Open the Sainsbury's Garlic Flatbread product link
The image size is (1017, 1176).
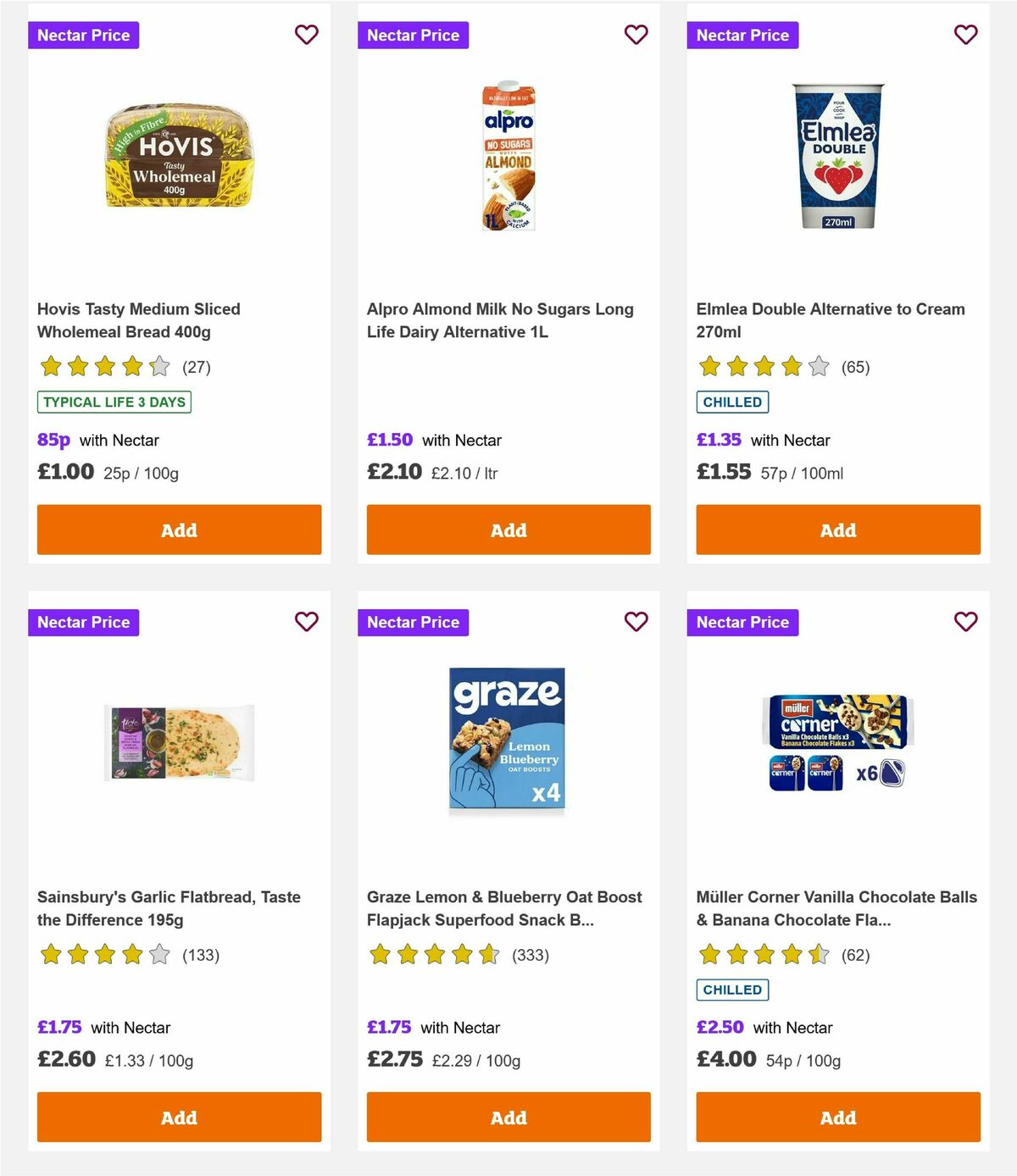[x=168, y=907]
